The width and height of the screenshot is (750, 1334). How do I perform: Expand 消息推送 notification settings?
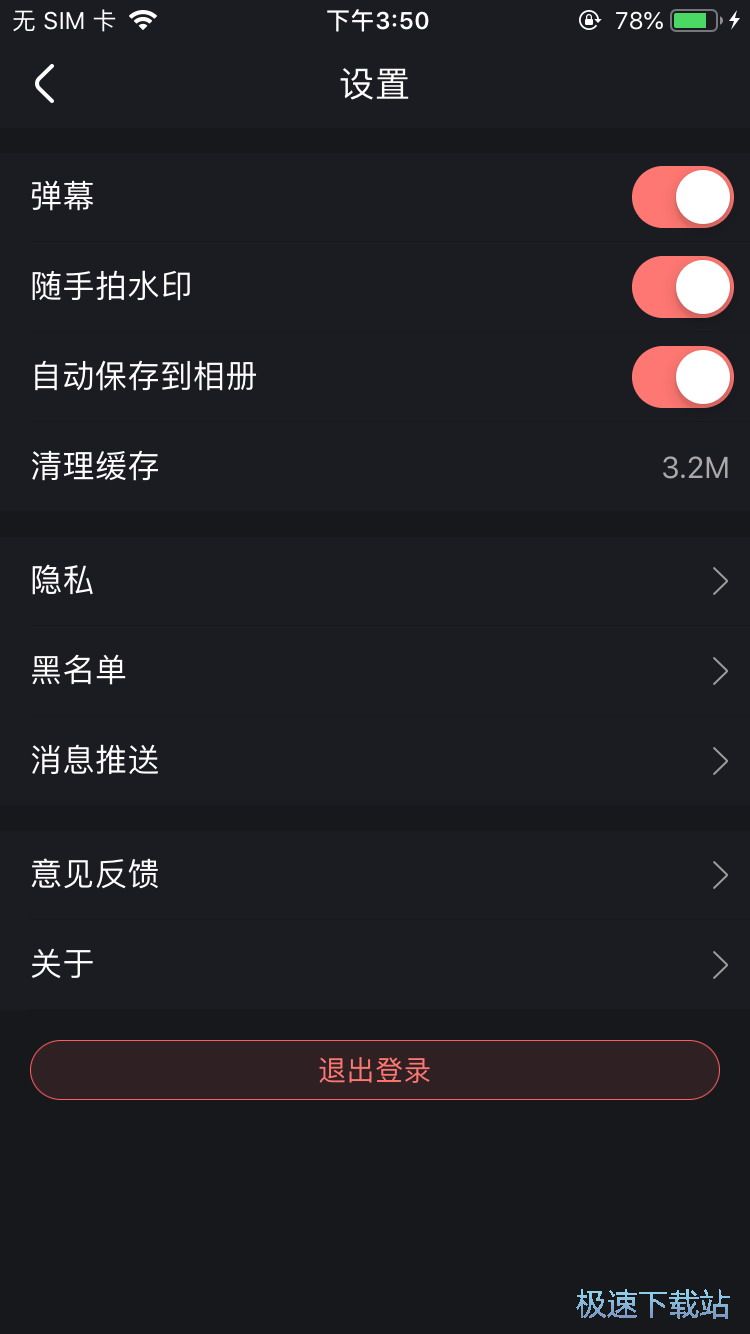[x=375, y=761]
